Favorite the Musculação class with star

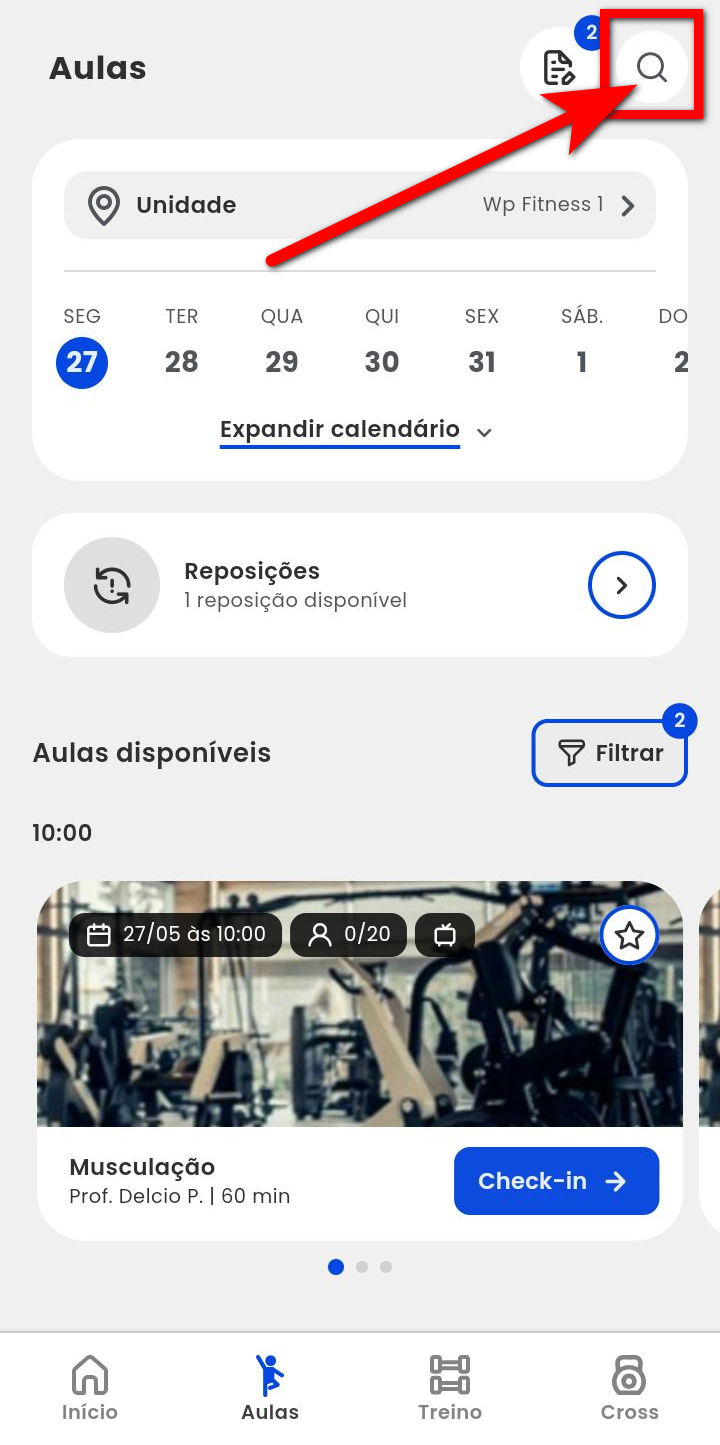(x=629, y=936)
